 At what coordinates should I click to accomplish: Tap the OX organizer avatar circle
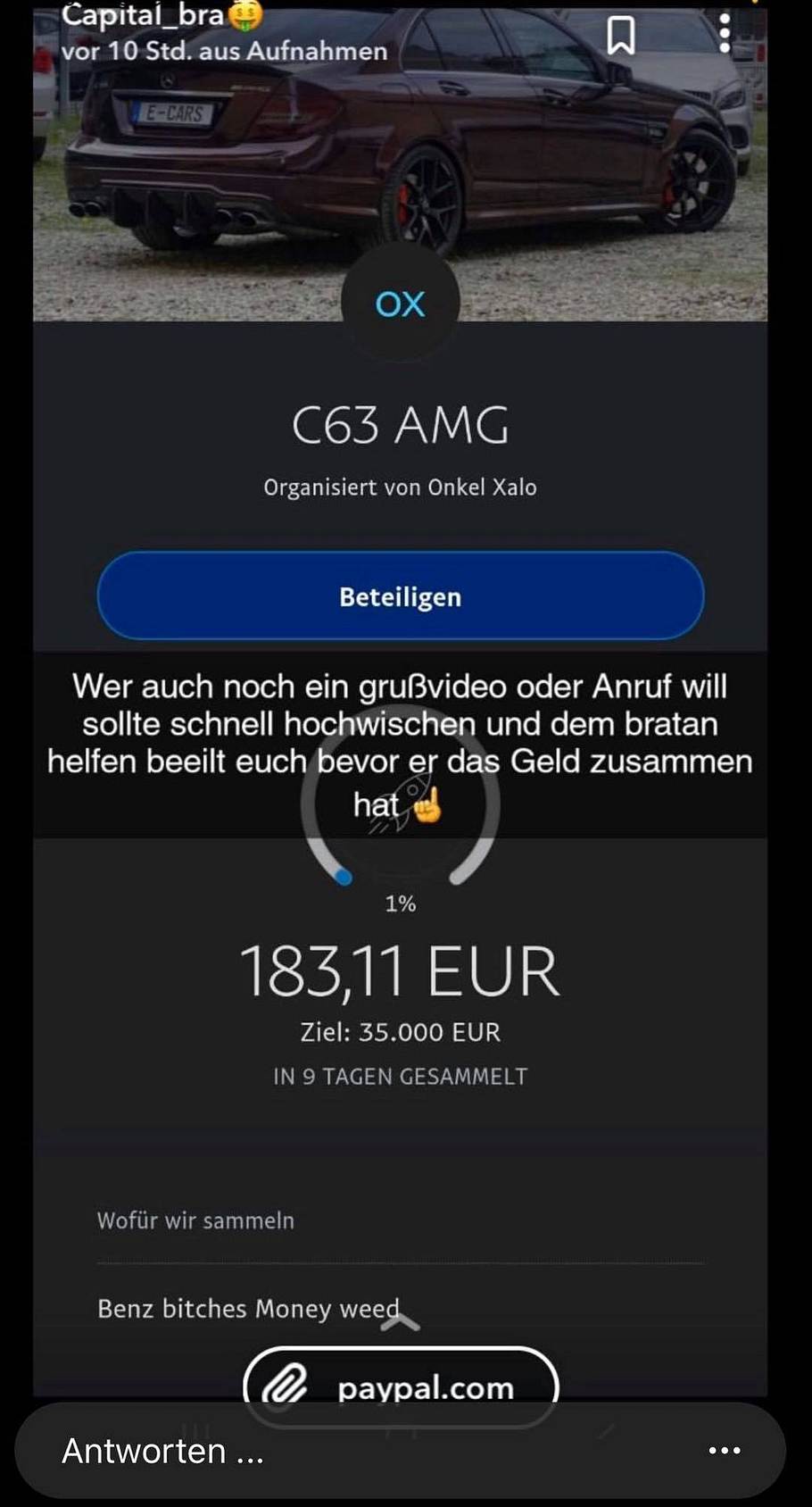coord(400,304)
